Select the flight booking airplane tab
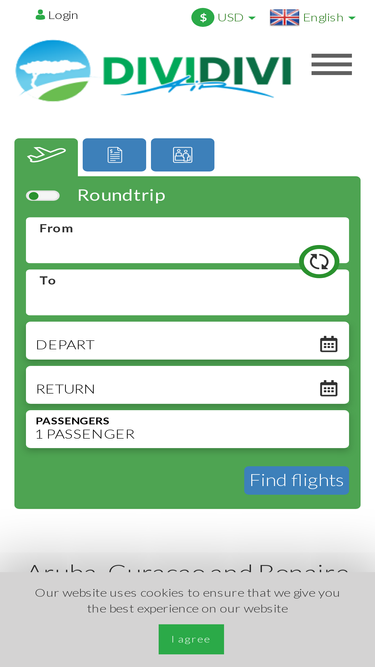The width and height of the screenshot is (375, 667). [46, 155]
